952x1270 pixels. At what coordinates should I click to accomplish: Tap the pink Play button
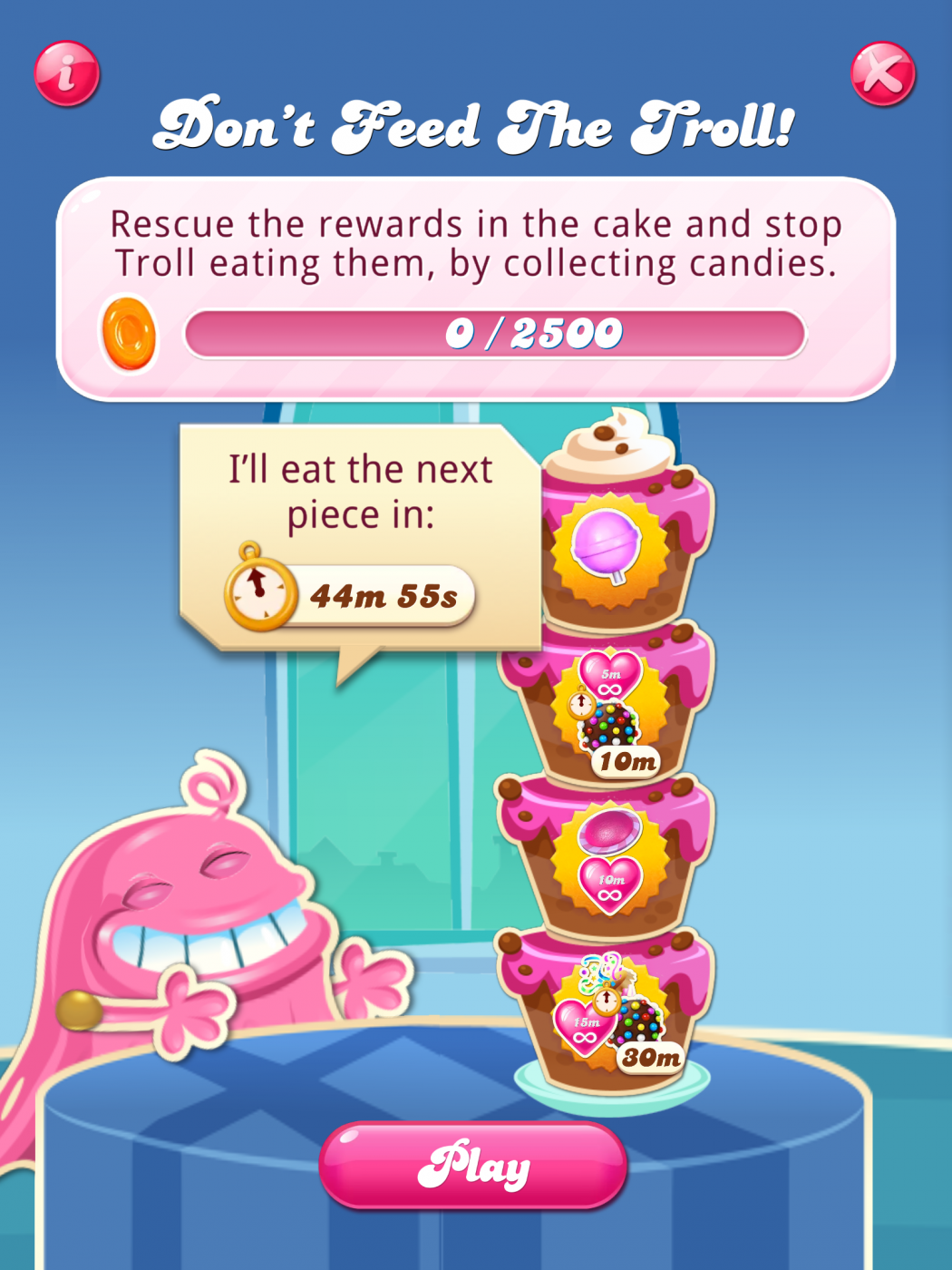473,1166
